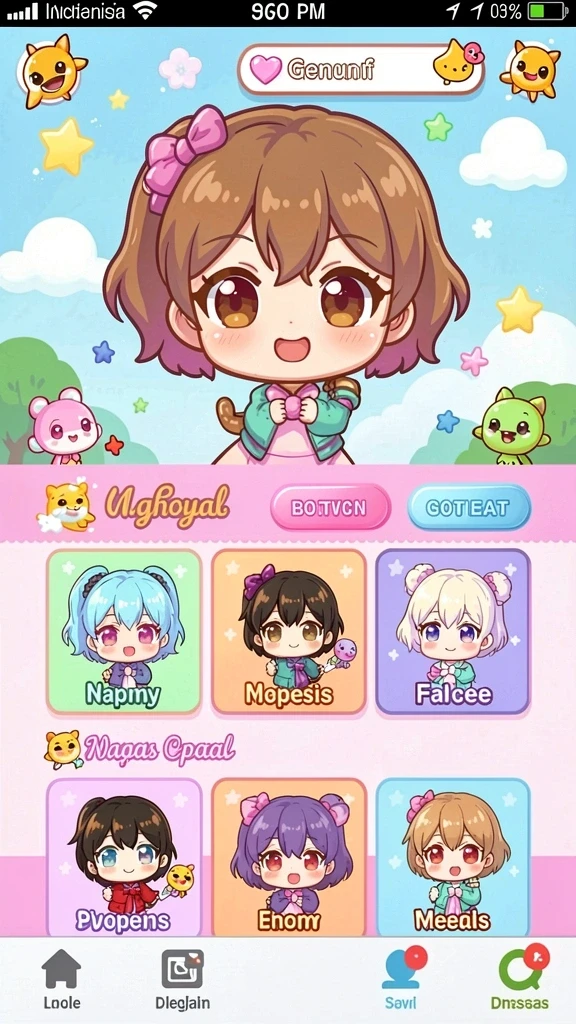Screen dimensions: 576x1024
Task: Select the Mopesis character card
Action: [x=289, y=632]
